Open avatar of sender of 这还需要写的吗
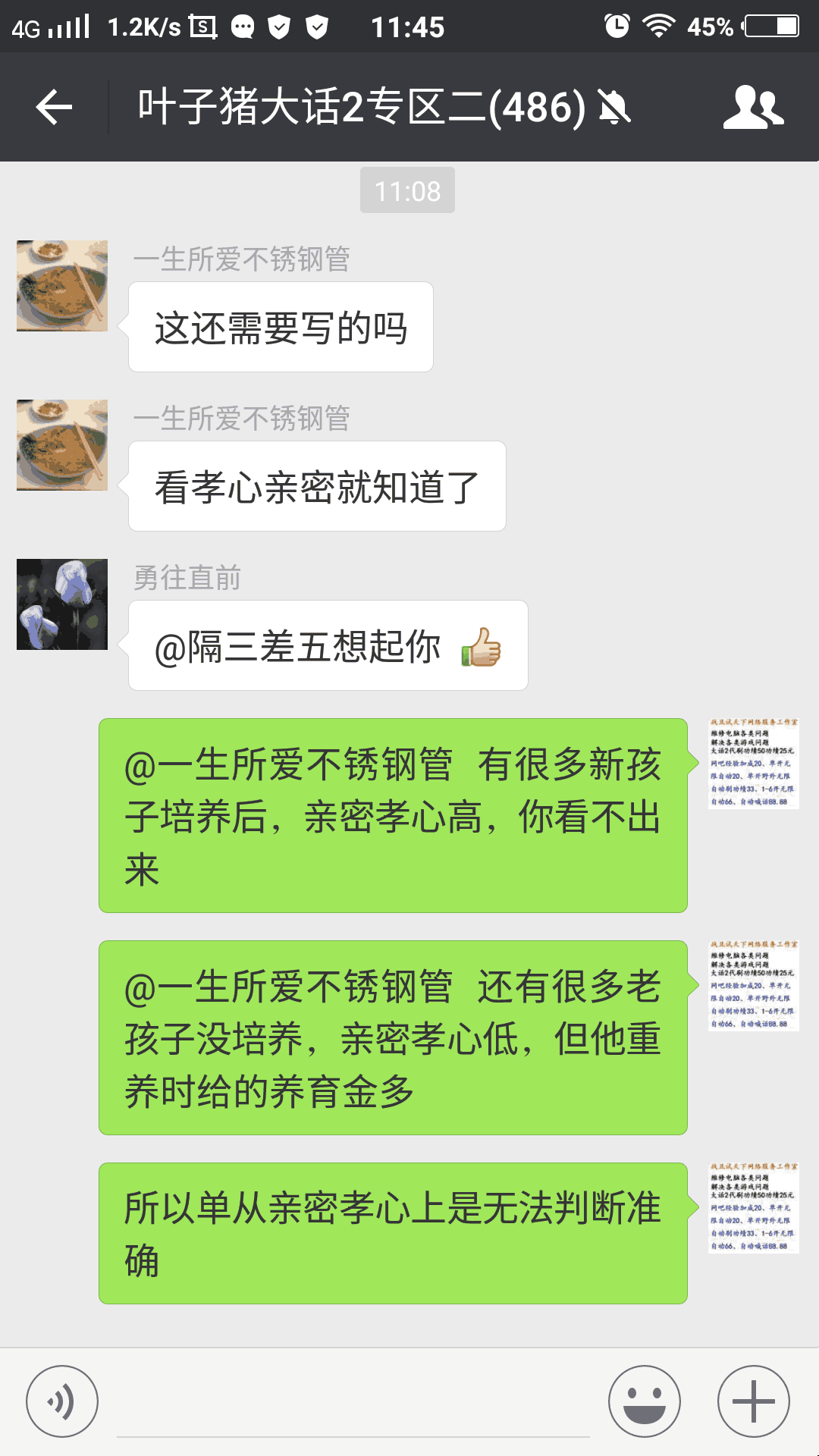This screenshot has height=1456, width=819. point(62,286)
